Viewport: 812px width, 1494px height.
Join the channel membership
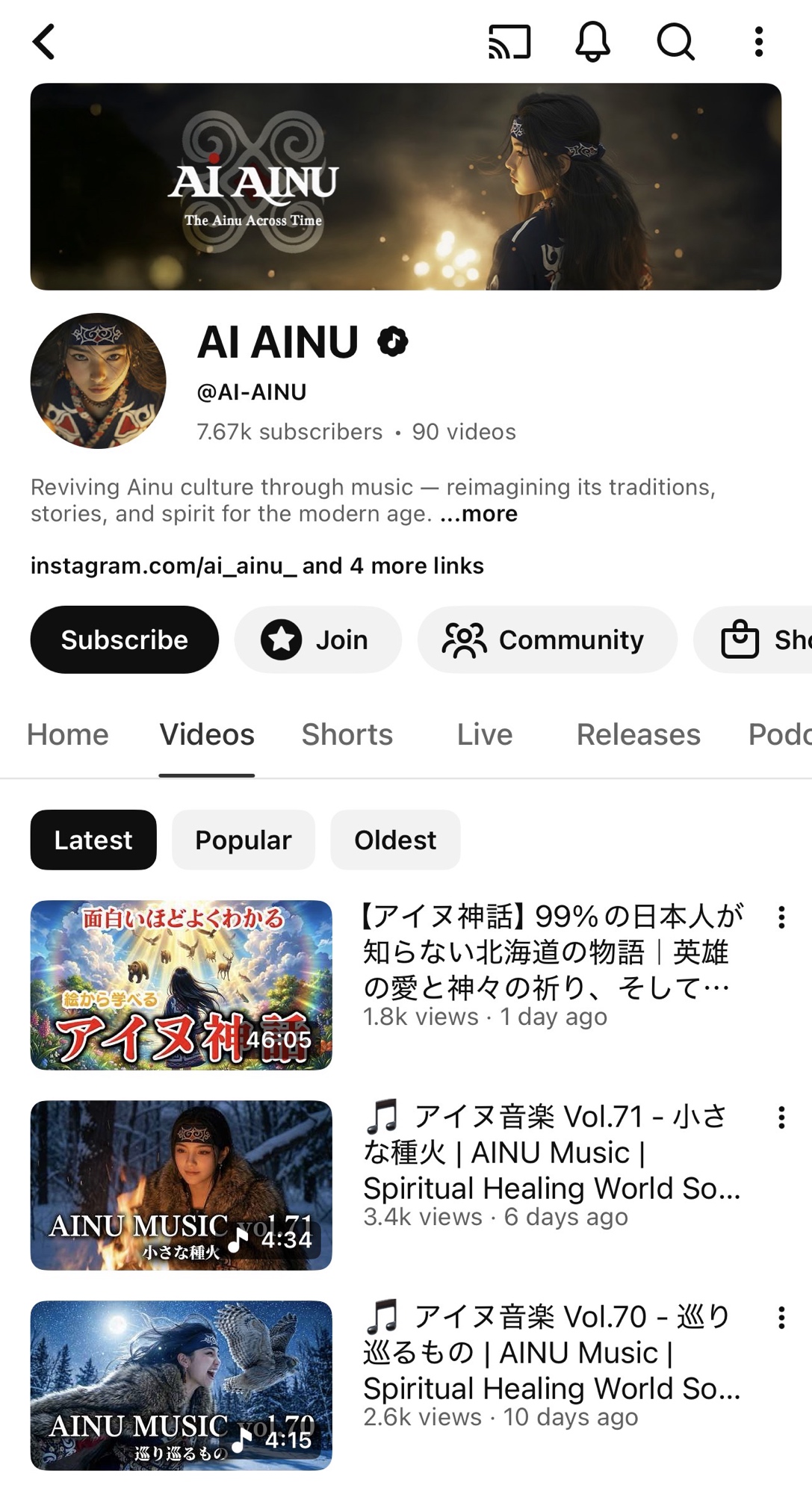(x=317, y=639)
